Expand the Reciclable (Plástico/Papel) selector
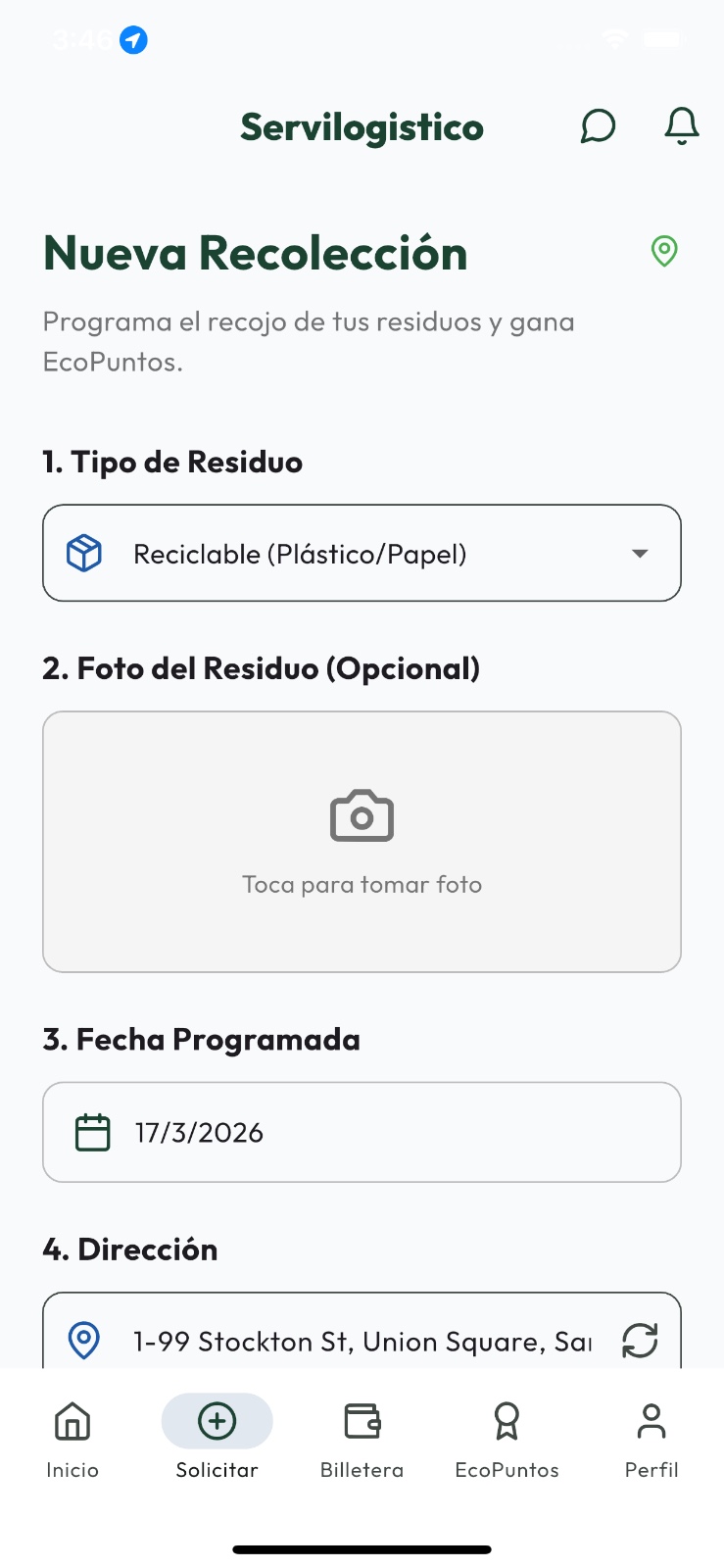The width and height of the screenshot is (724, 1568). click(362, 552)
